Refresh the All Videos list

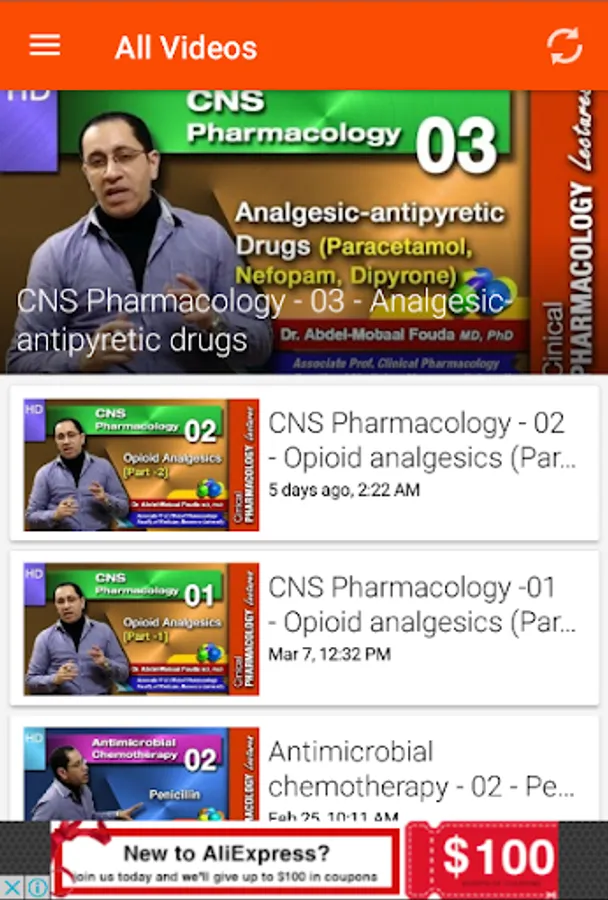[564, 47]
